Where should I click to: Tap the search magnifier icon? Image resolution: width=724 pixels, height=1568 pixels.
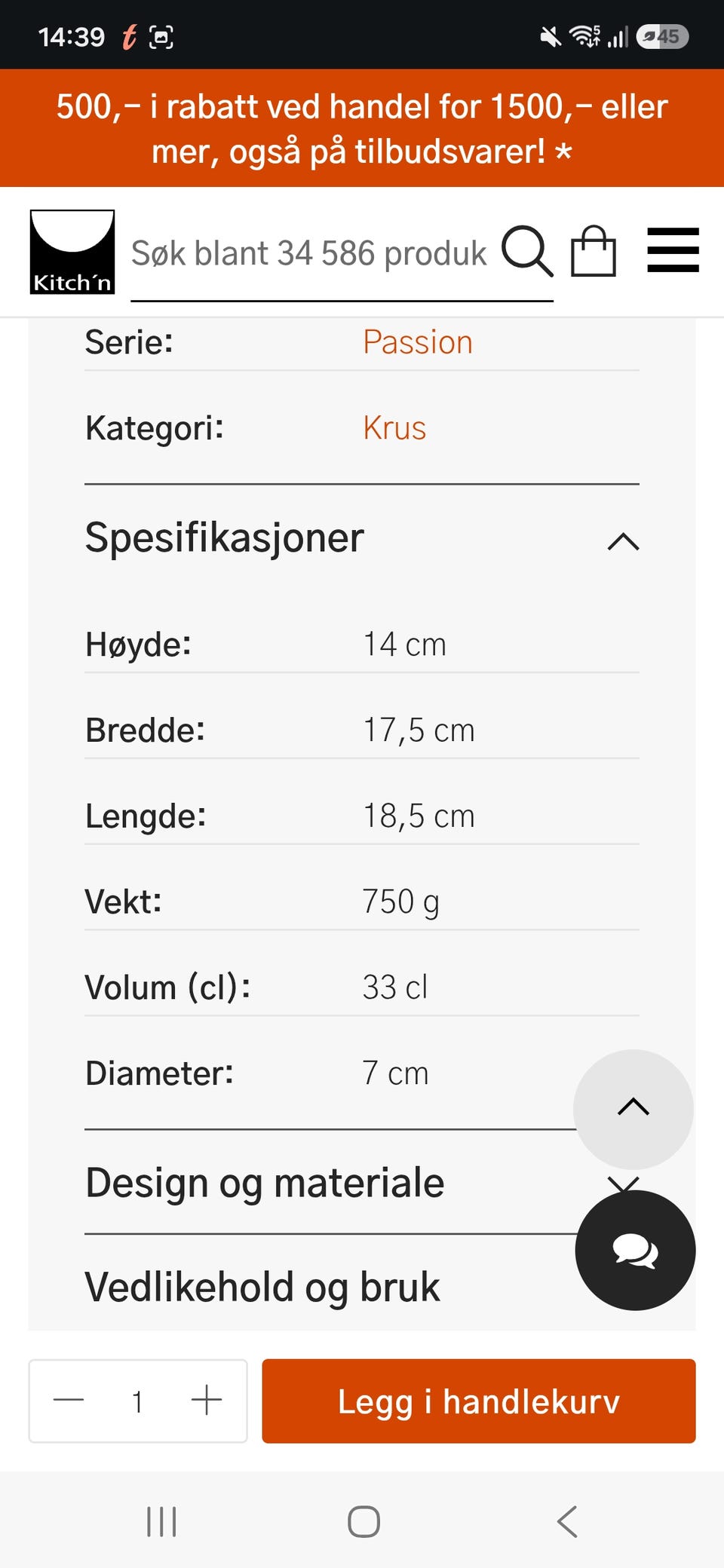point(527,252)
